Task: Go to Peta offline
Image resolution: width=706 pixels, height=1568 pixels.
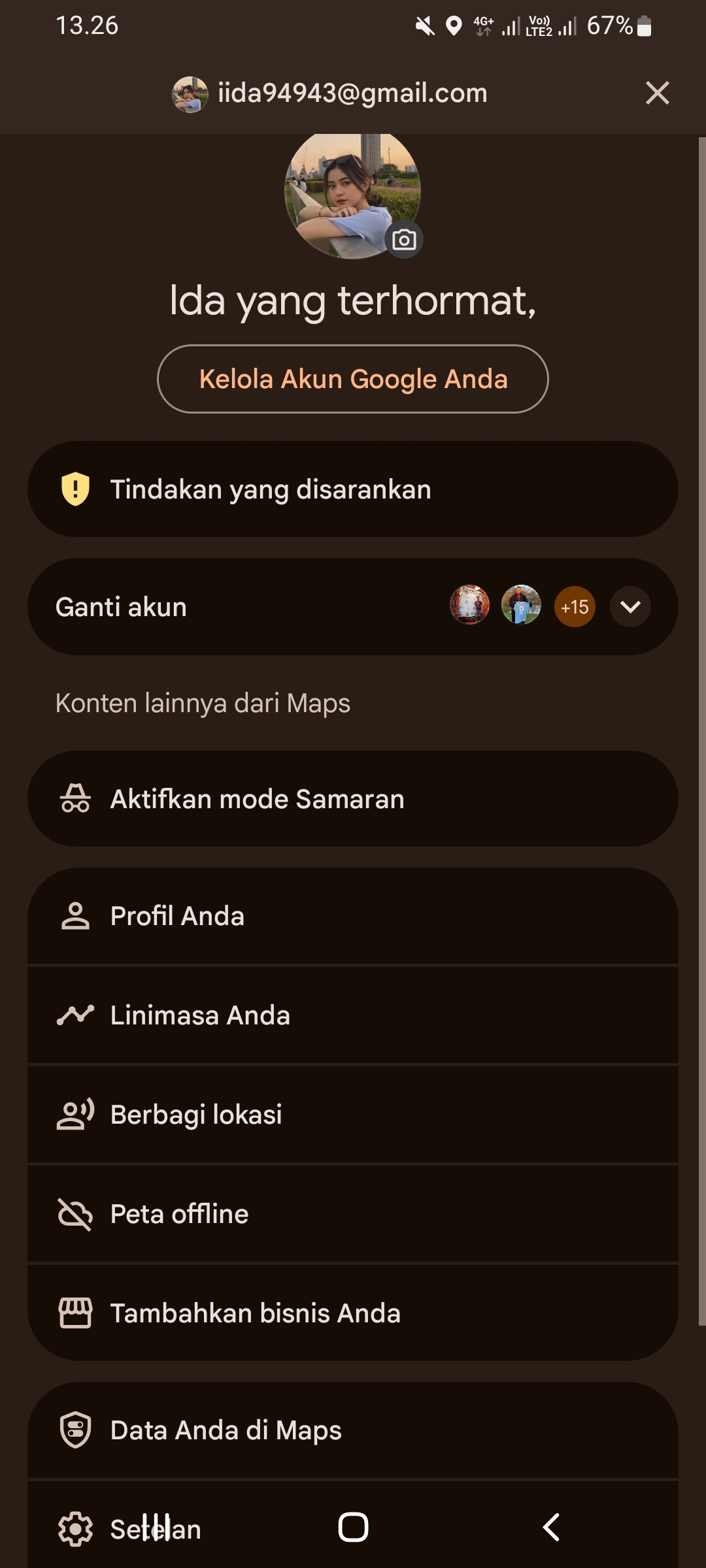Action: point(353,1214)
